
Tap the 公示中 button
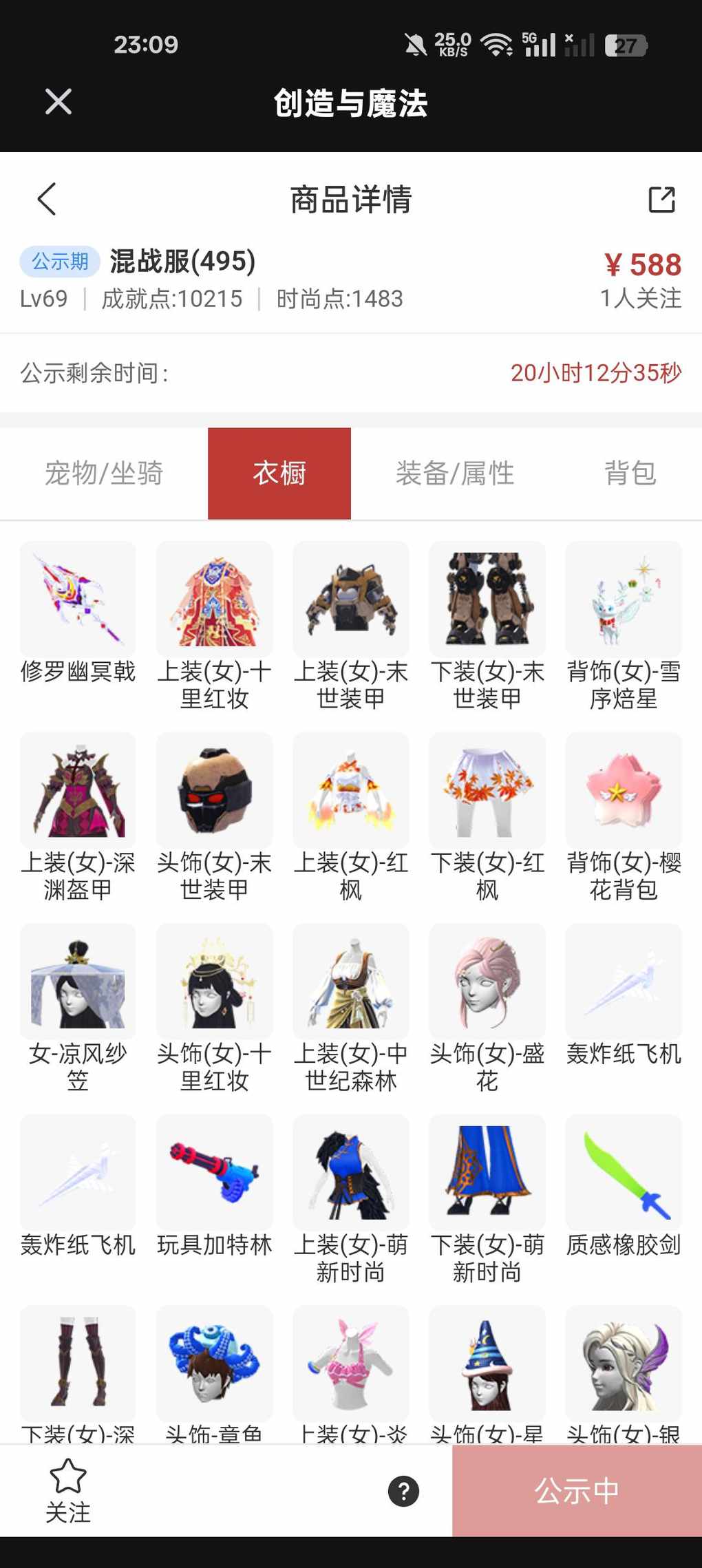[x=577, y=1491]
